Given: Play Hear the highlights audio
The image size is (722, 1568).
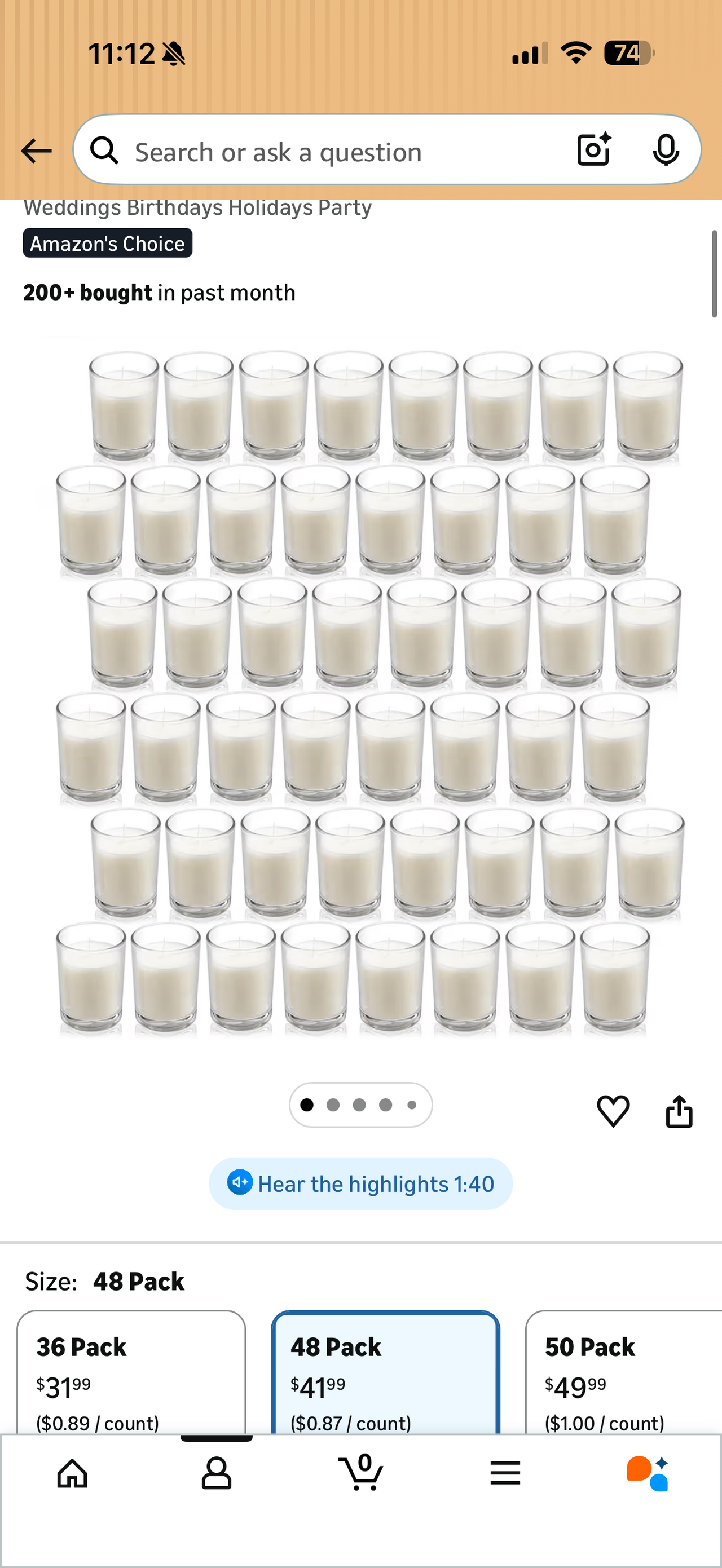Looking at the screenshot, I should click(x=360, y=1184).
